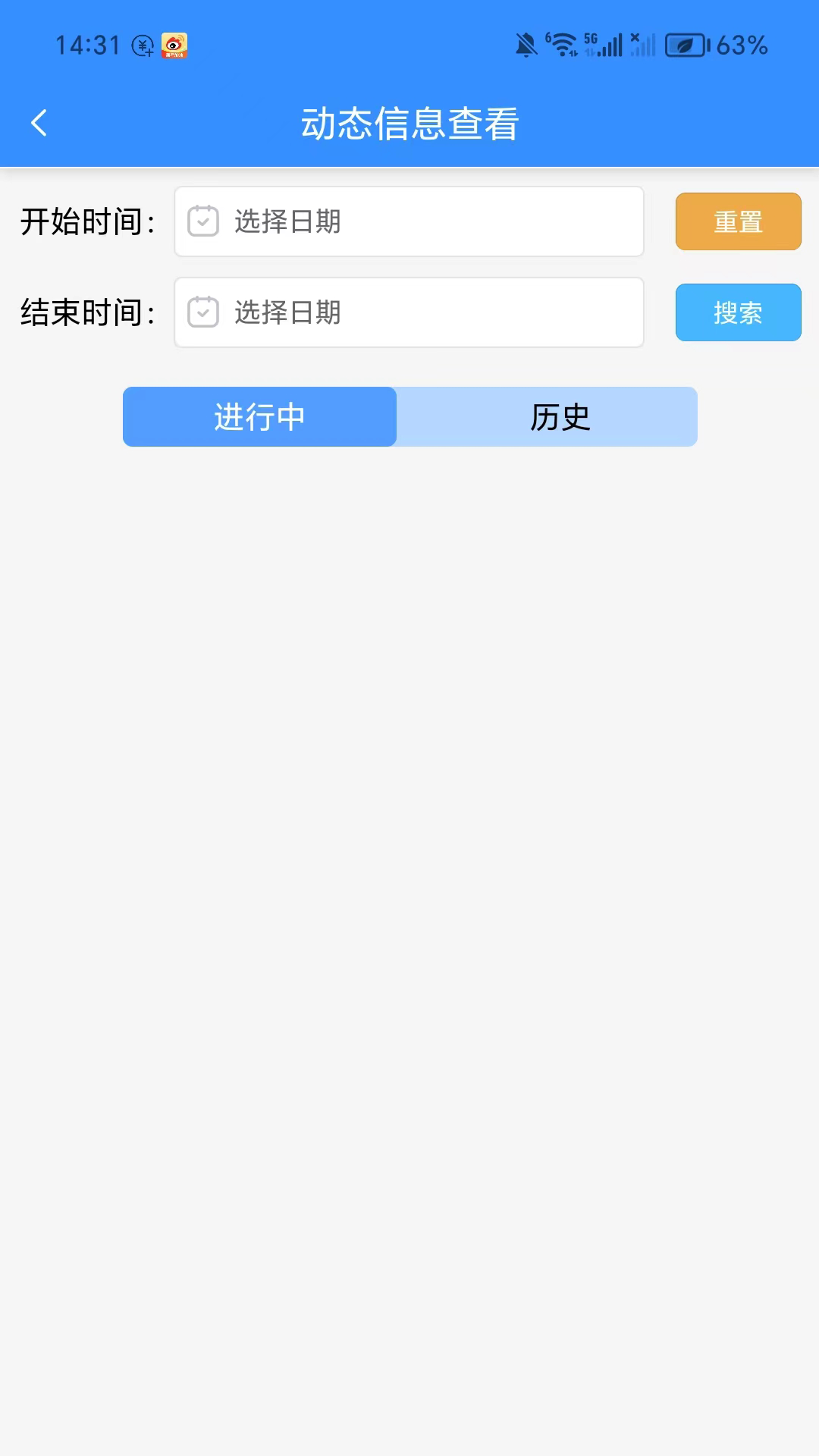
Task: Tap the 选择日期 placeholder for start time
Action: tap(288, 221)
